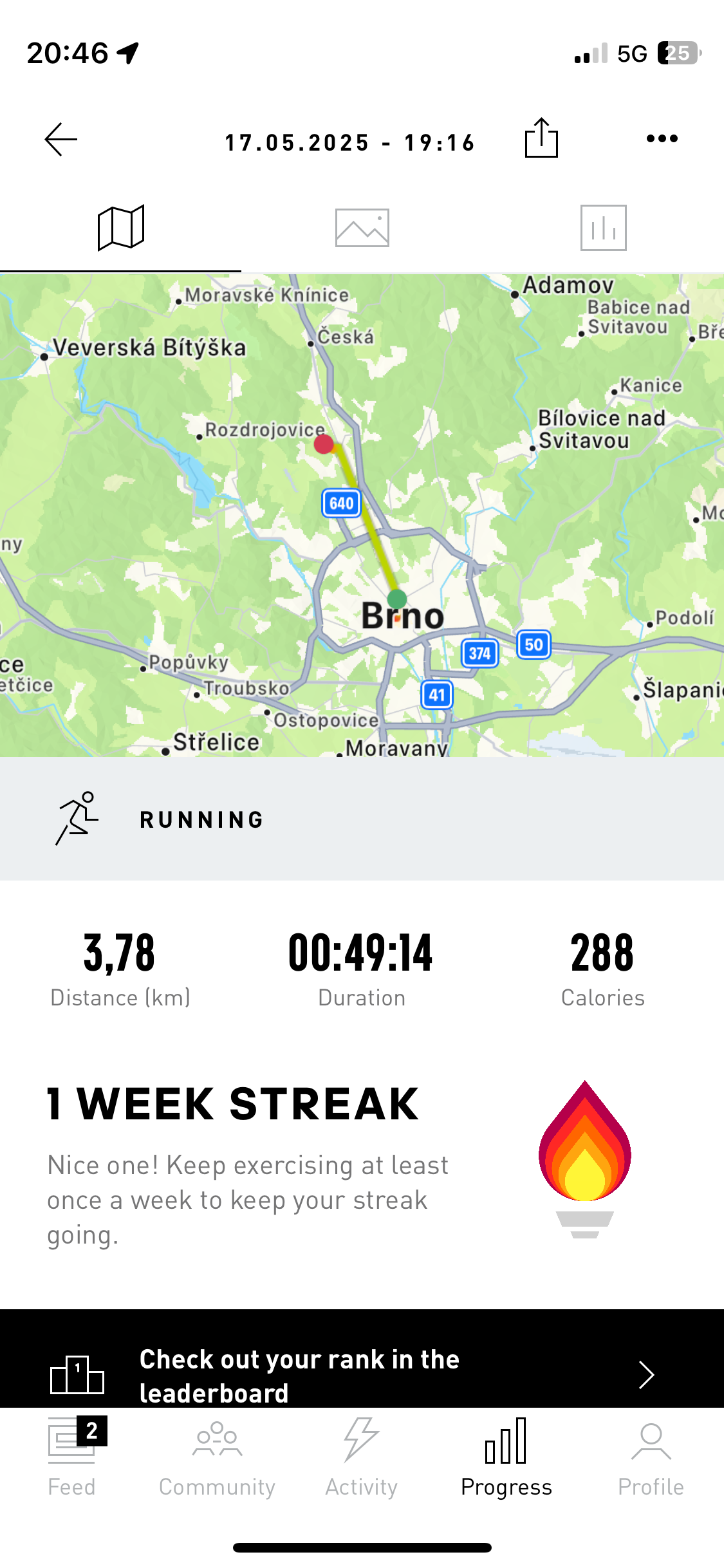This screenshot has width=724, height=1568.
Task: Switch to the Community tab
Action: pos(218,1459)
